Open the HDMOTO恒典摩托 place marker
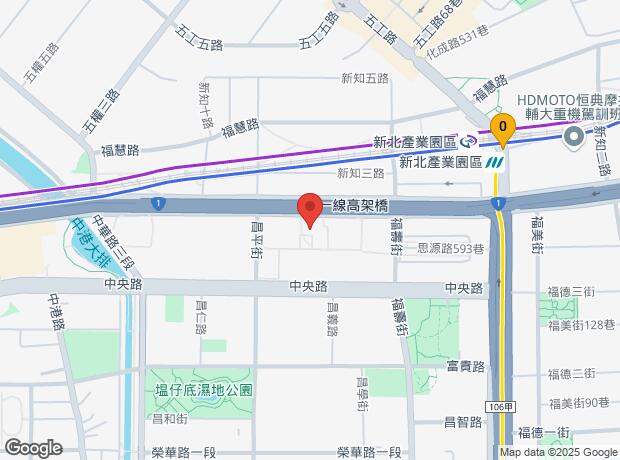The width and height of the screenshot is (620, 460). click(x=575, y=136)
